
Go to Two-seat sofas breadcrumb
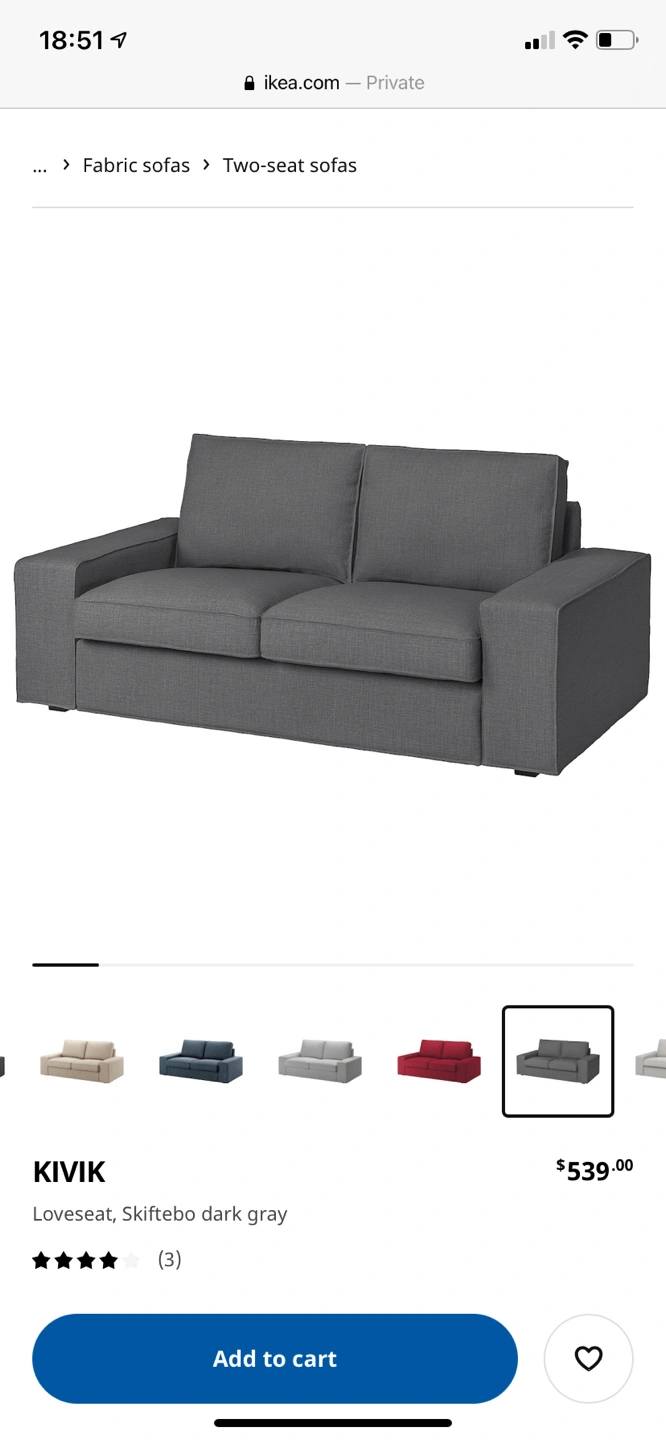coord(289,165)
